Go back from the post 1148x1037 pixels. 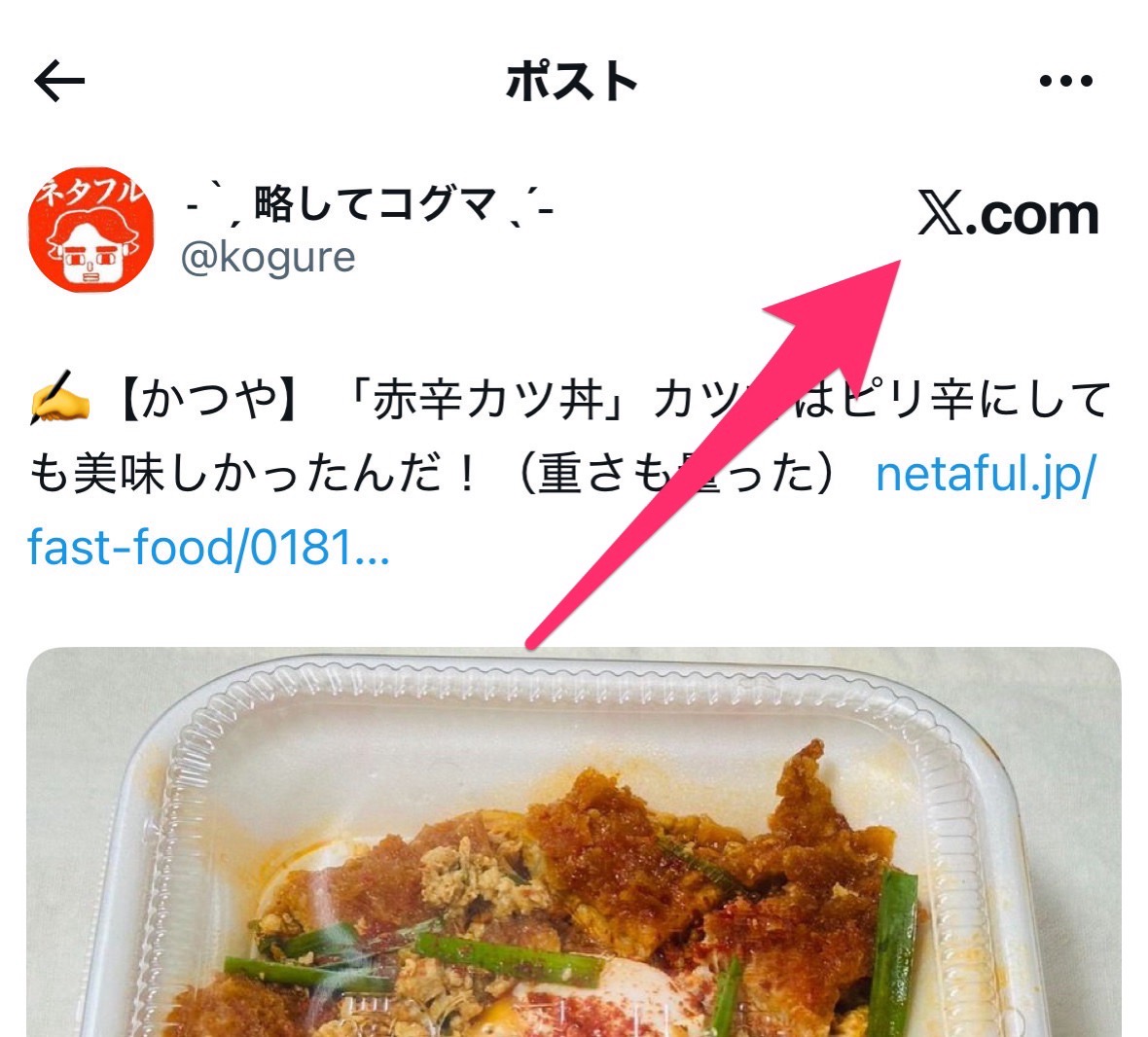tap(60, 82)
